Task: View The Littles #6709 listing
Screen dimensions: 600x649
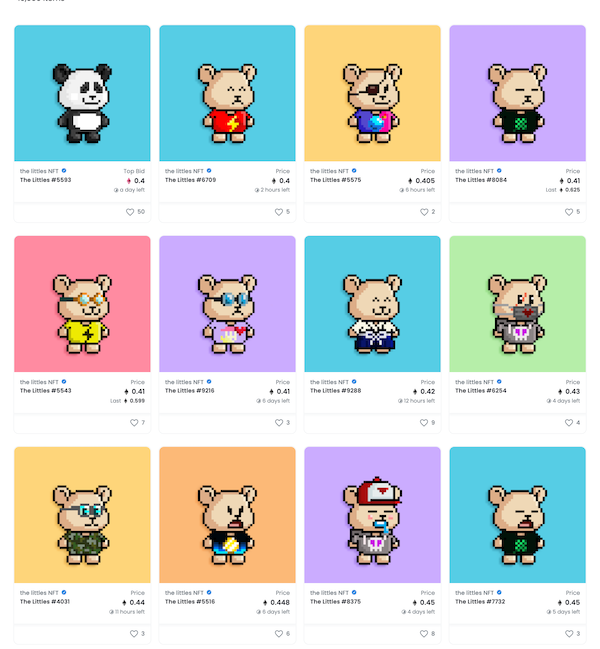Action: [227, 93]
